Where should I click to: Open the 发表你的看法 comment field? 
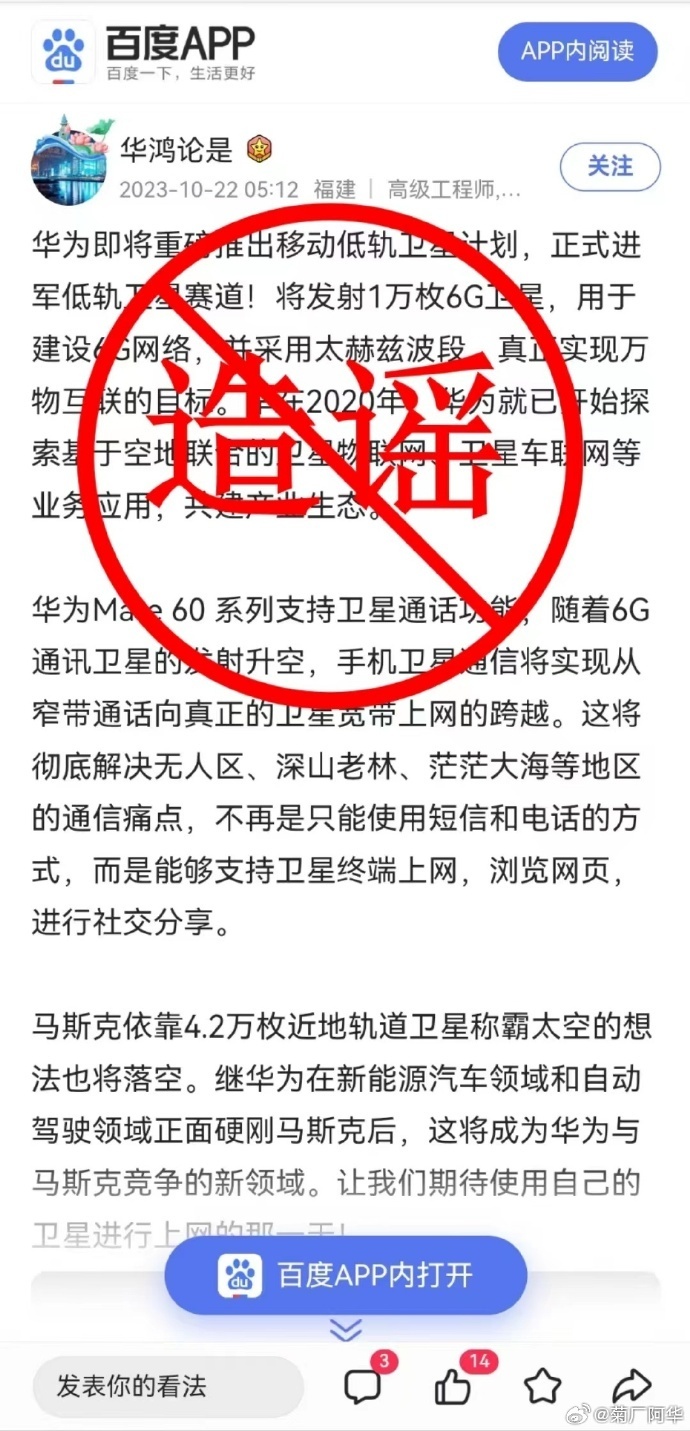(x=167, y=1386)
